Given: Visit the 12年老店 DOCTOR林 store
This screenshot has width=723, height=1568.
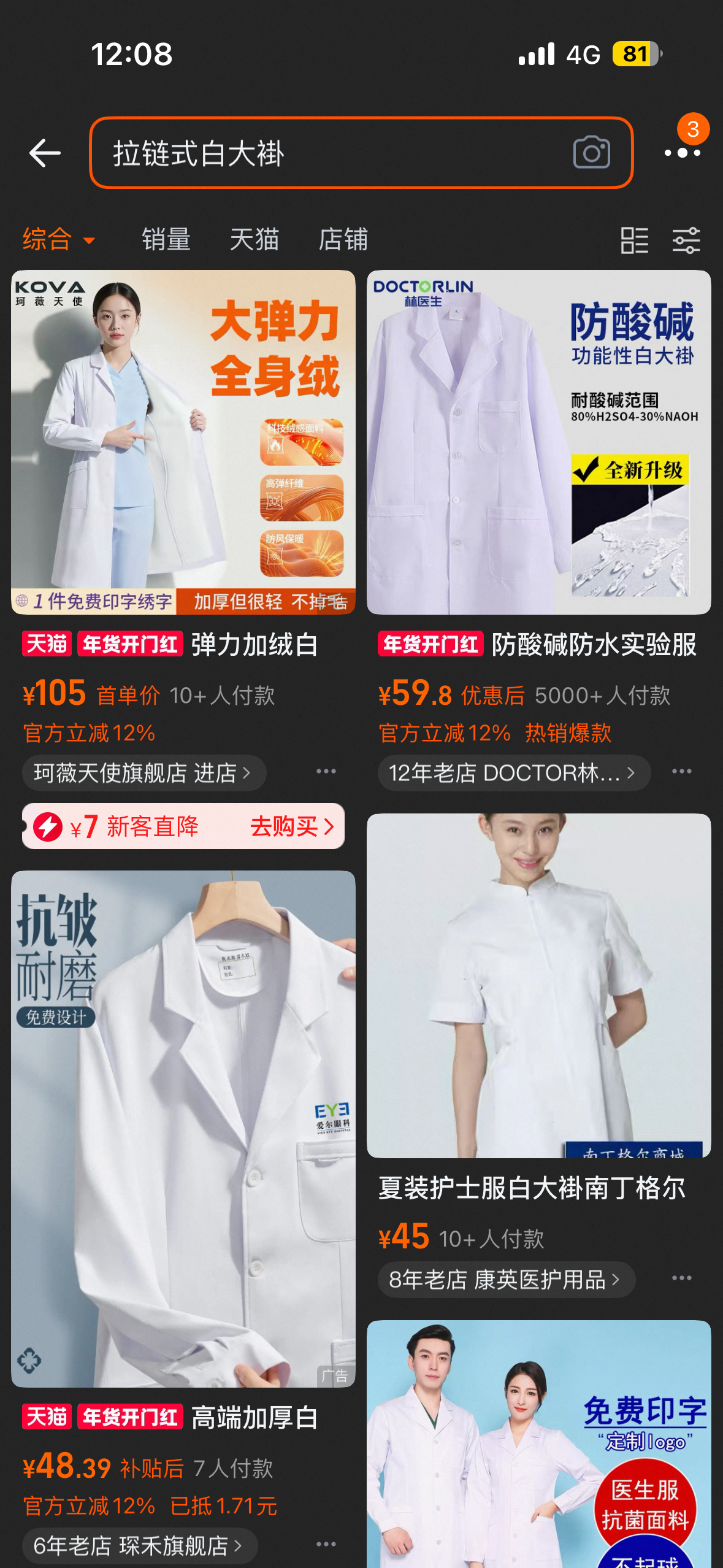Looking at the screenshot, I should click(513, 773).
